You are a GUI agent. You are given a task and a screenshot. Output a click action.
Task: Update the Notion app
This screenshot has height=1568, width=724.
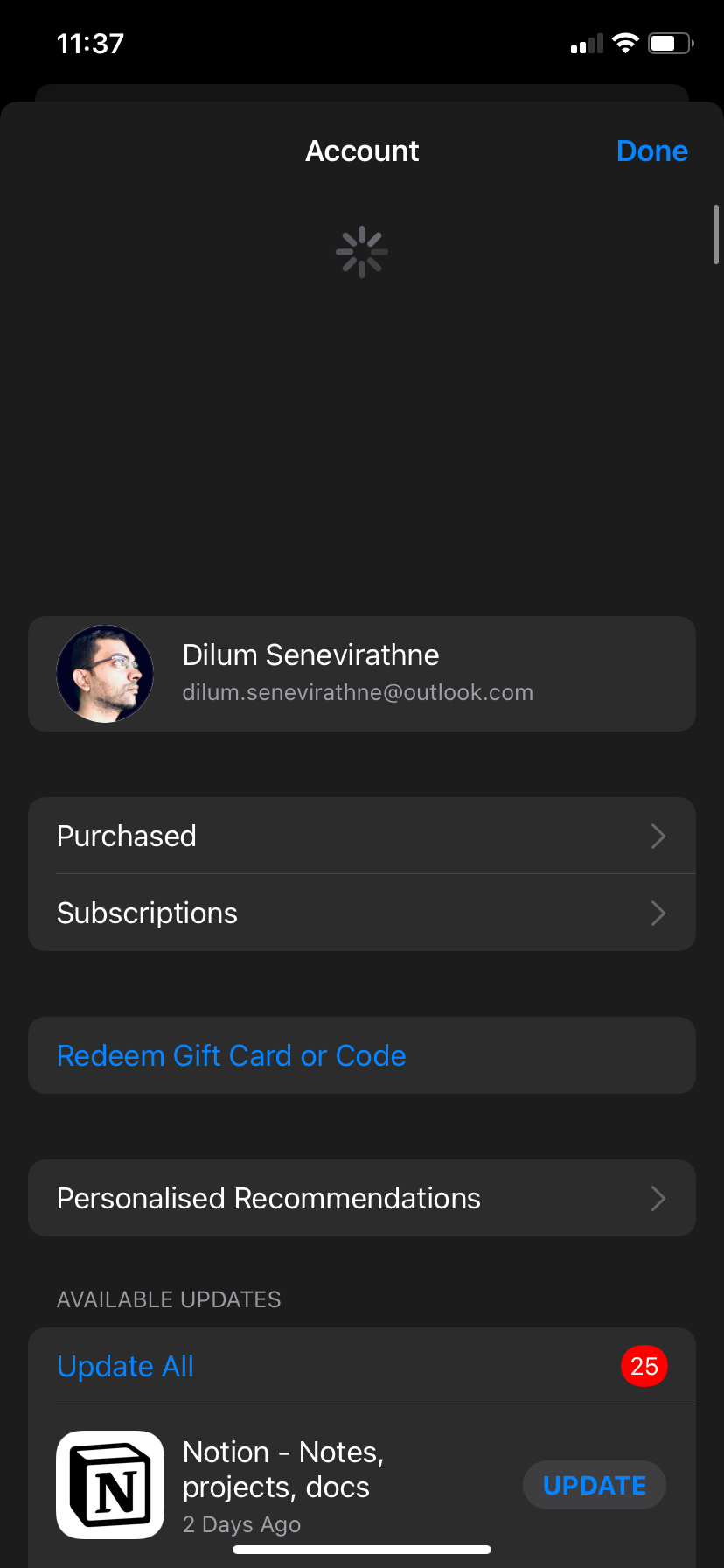point(594,1484)
